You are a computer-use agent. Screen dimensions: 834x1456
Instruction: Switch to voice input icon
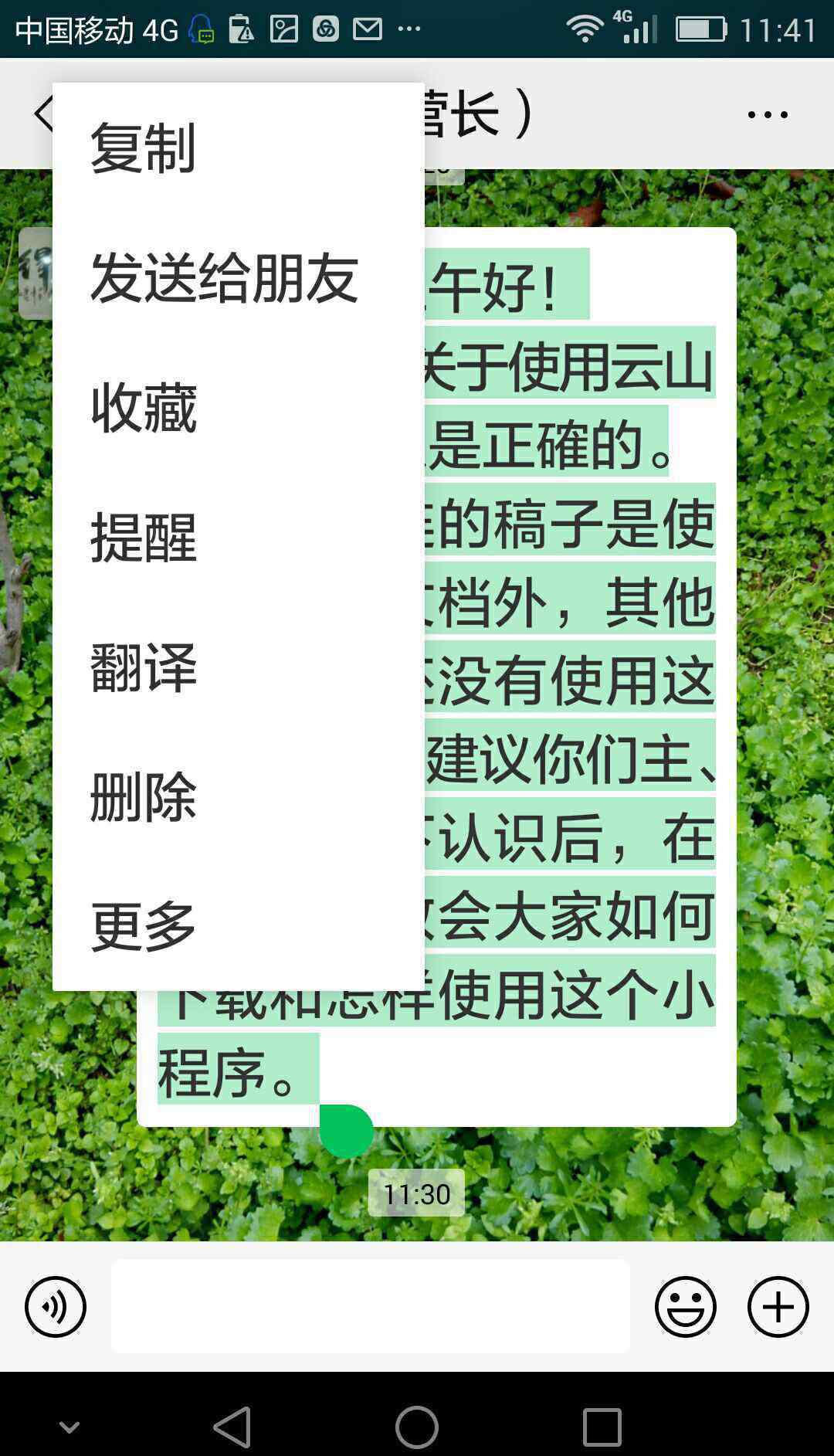click(56, 1307)
